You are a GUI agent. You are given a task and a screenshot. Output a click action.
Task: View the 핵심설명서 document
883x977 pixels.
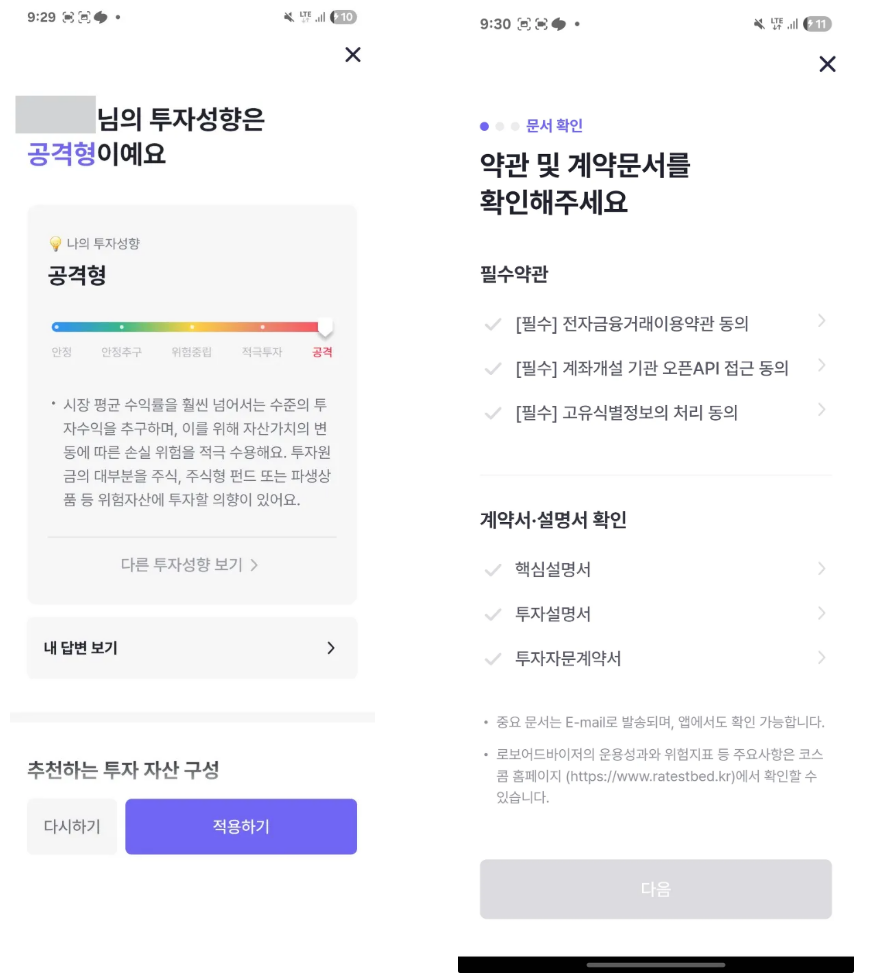[655, 569]
